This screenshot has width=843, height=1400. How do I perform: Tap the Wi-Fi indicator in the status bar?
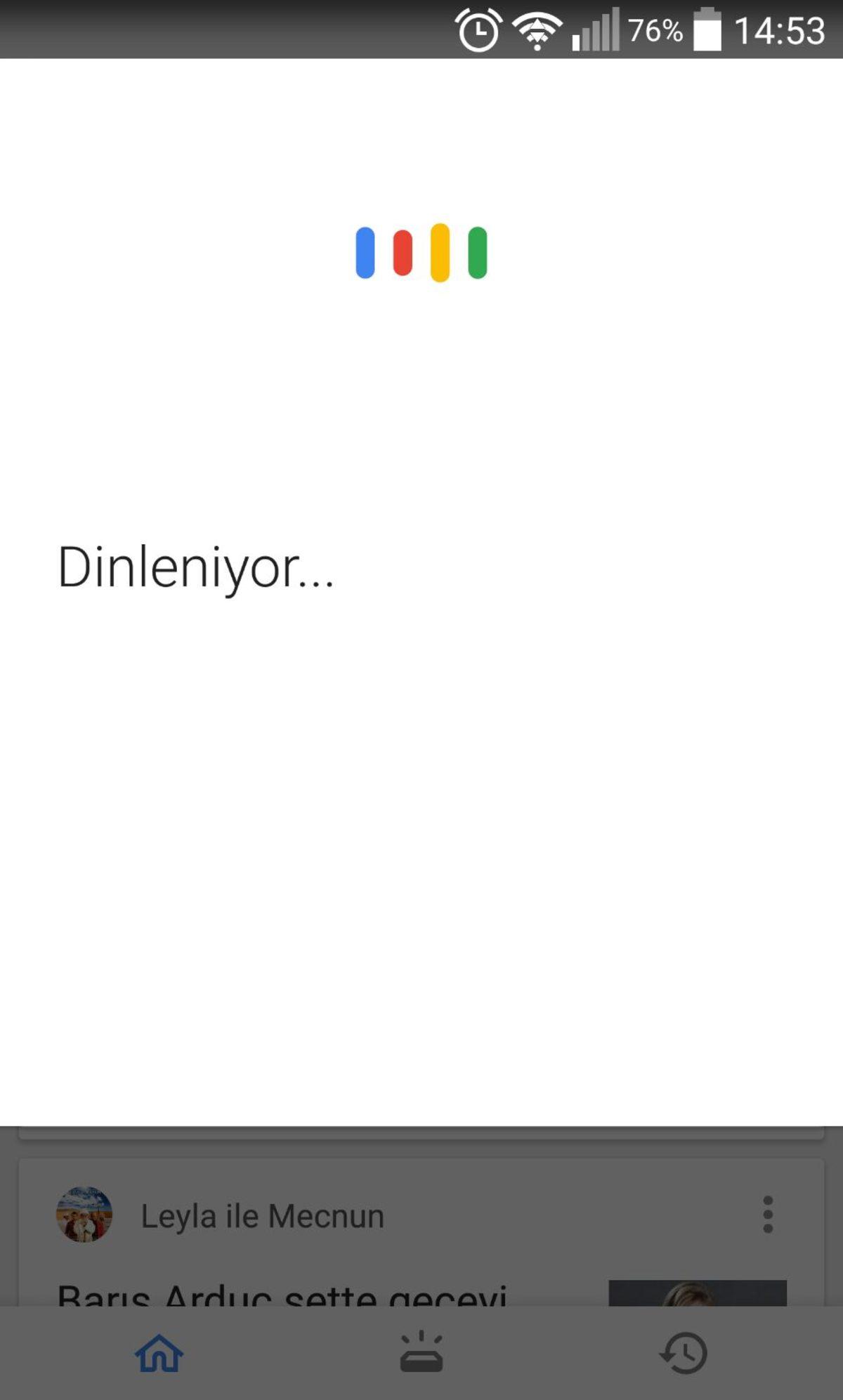click(x=536, y=29)
